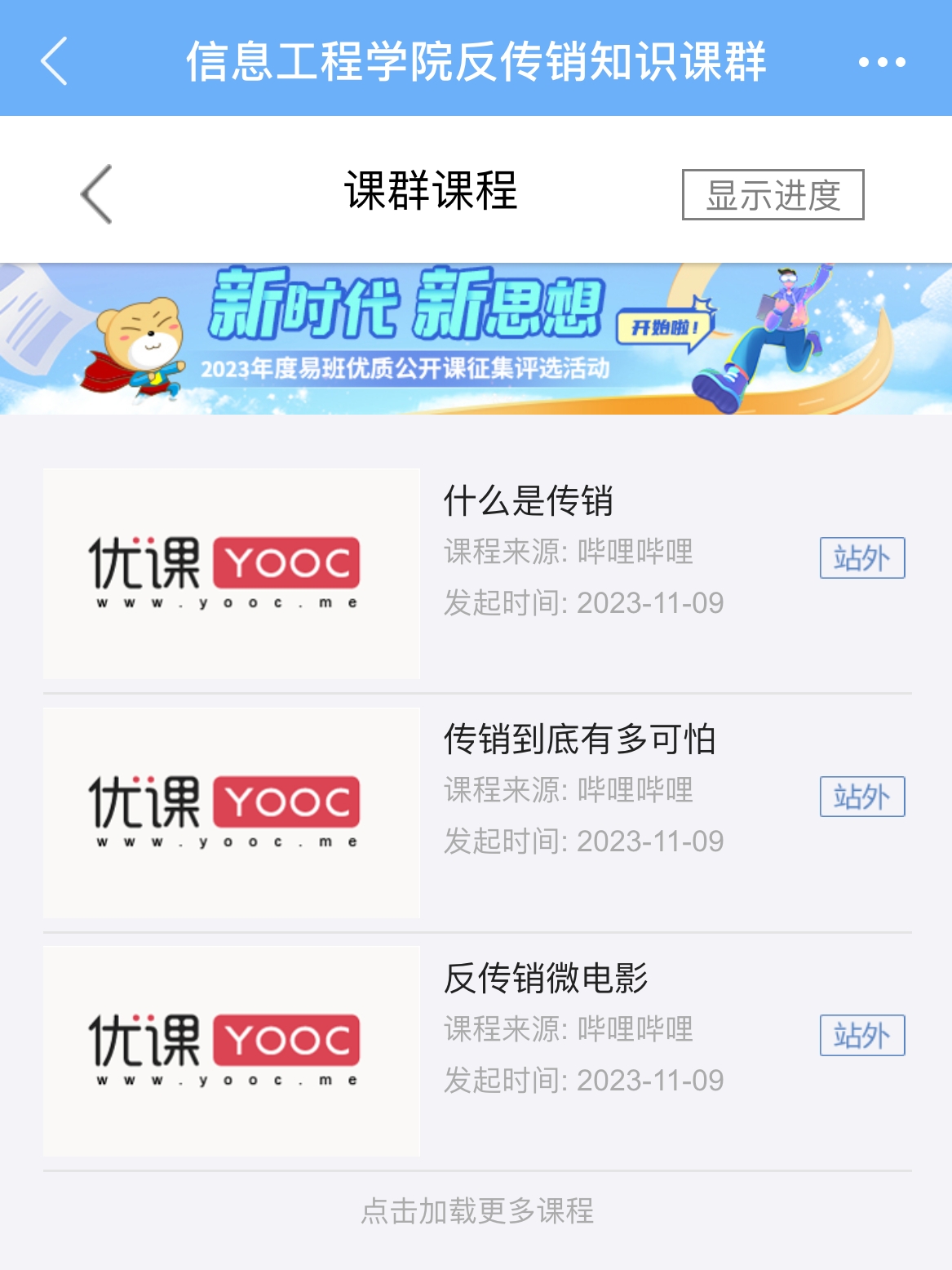Viewport: 952px width, 1270px height.
Task: Tap the 显示进度 button
Action: click(x=773, y=195)
